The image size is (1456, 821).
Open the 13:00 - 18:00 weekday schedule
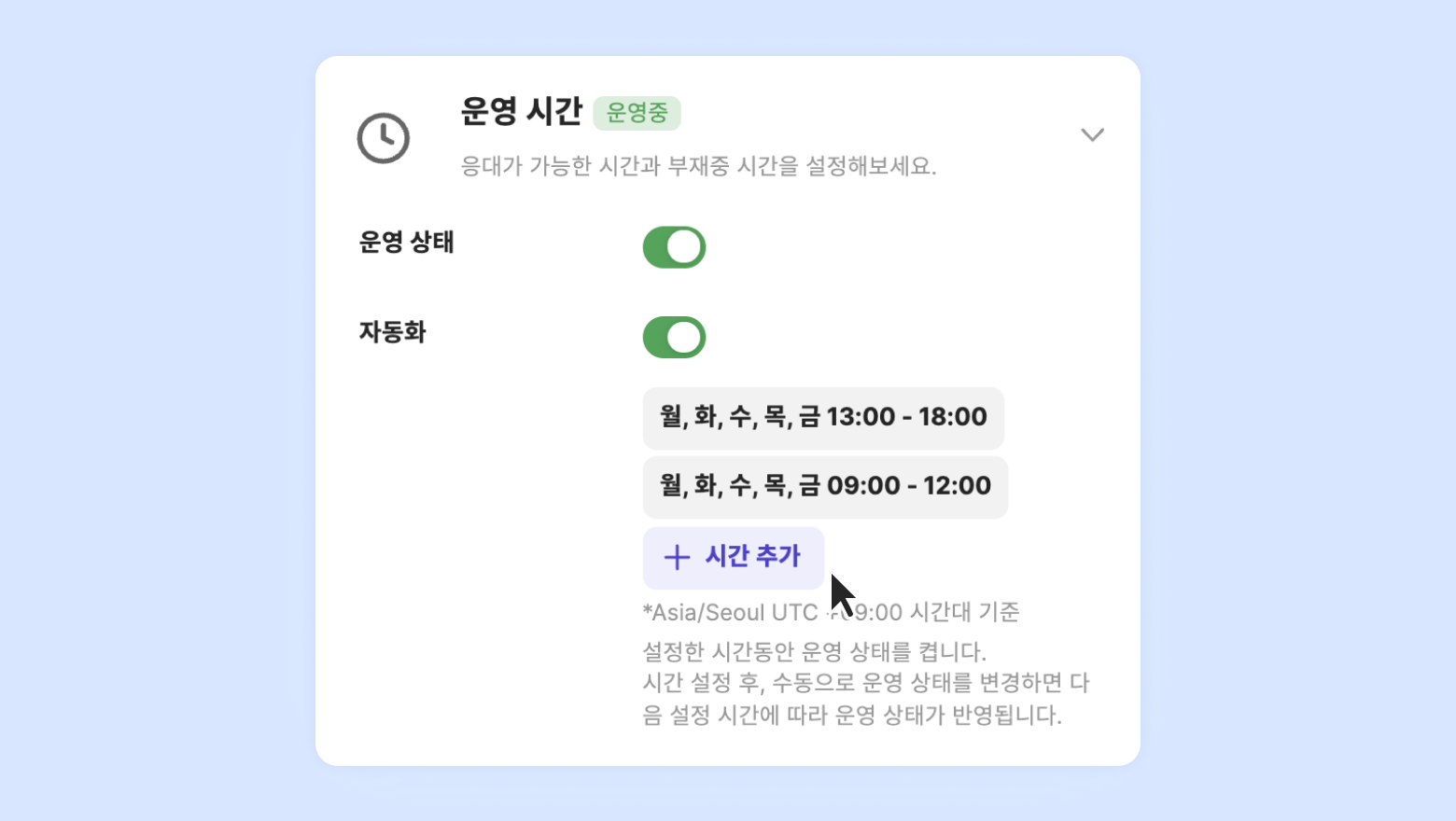pos(823,418)
